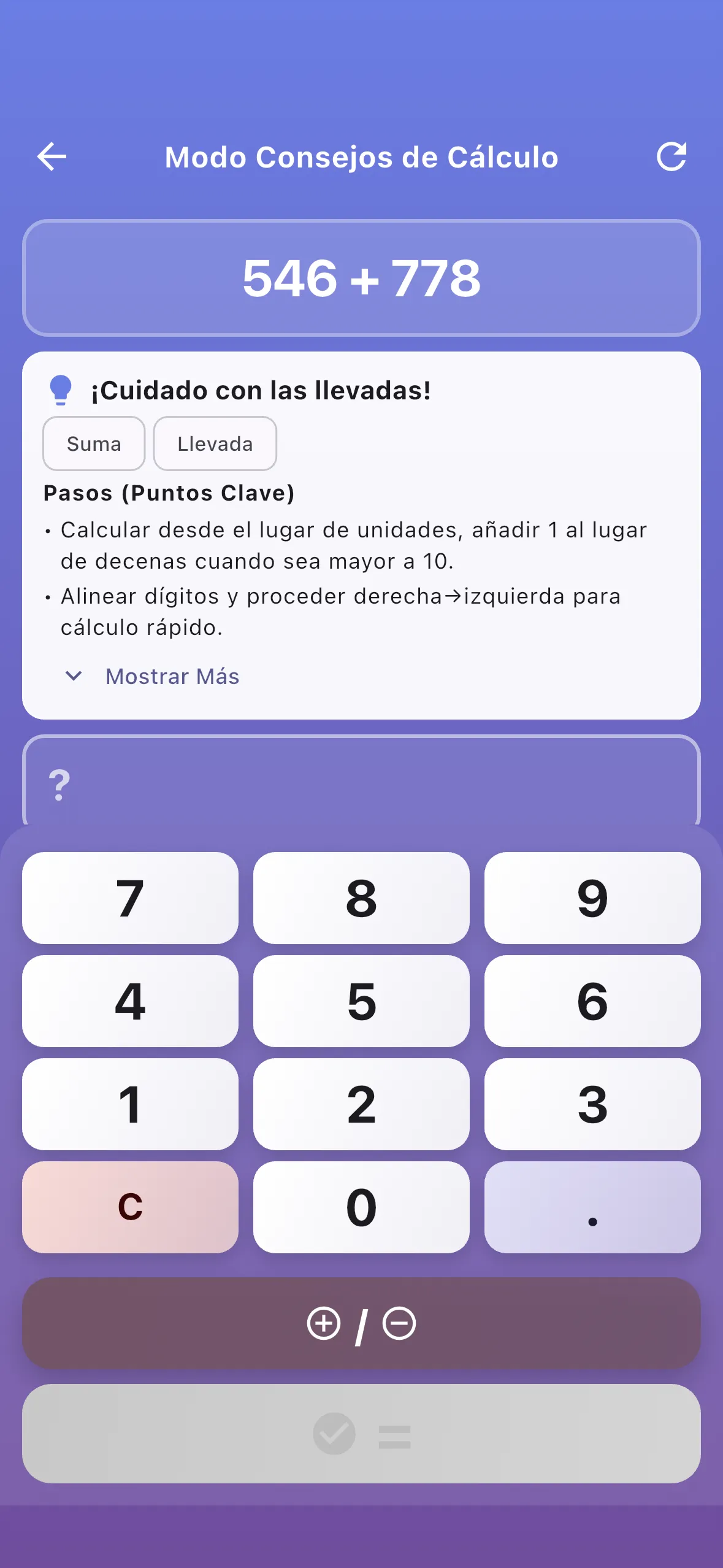Select the Suma tag chip
The image size is (723, 1568).
click(93, 443)
